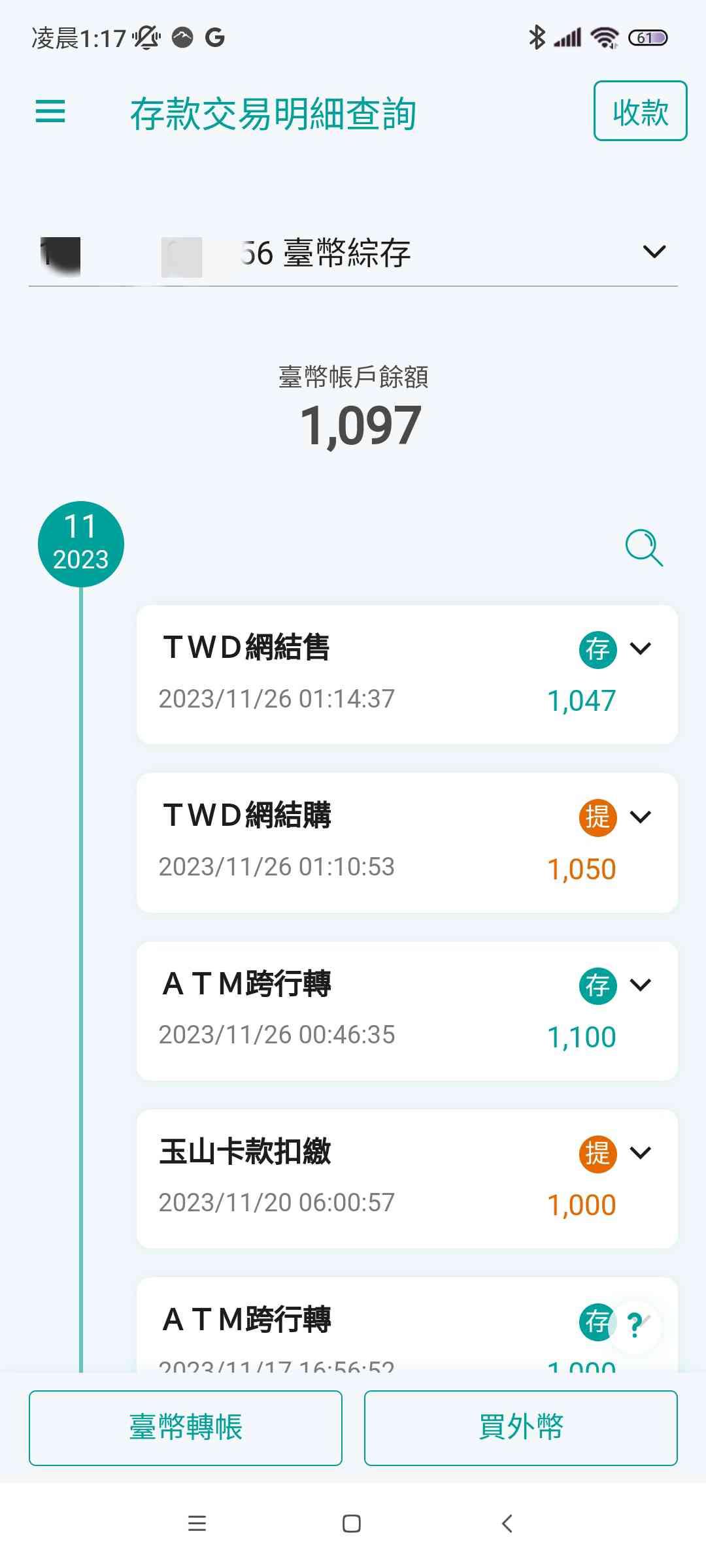Tap the 買外幣 button
The image size is (706, 1568).
click(520, 1428)
